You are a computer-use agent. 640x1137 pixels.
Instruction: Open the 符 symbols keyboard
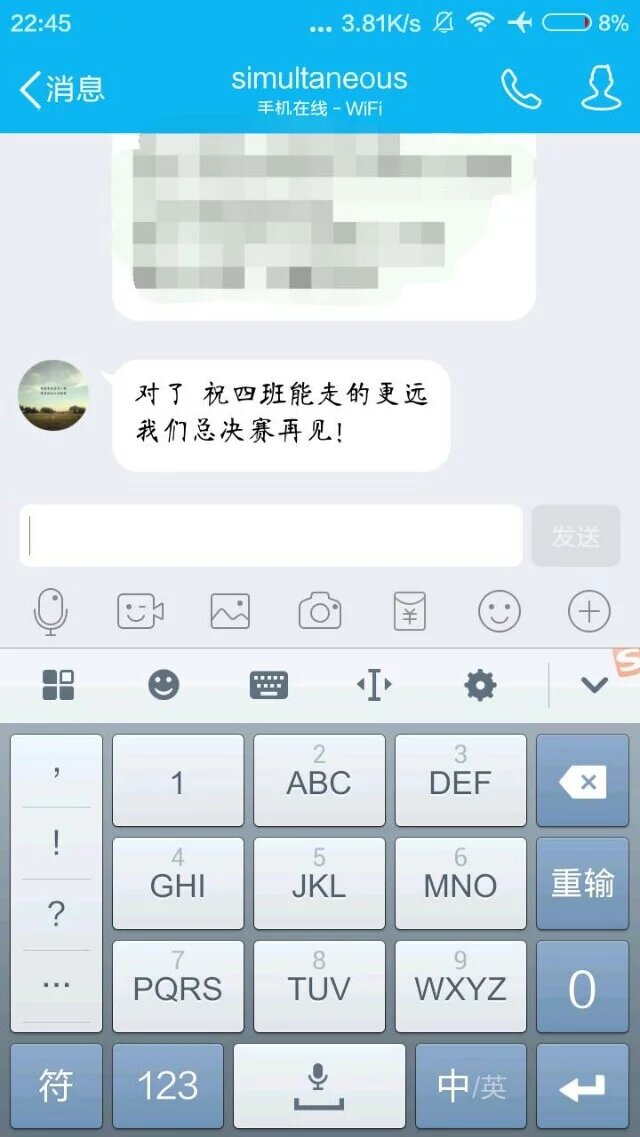click(56, 1086)
